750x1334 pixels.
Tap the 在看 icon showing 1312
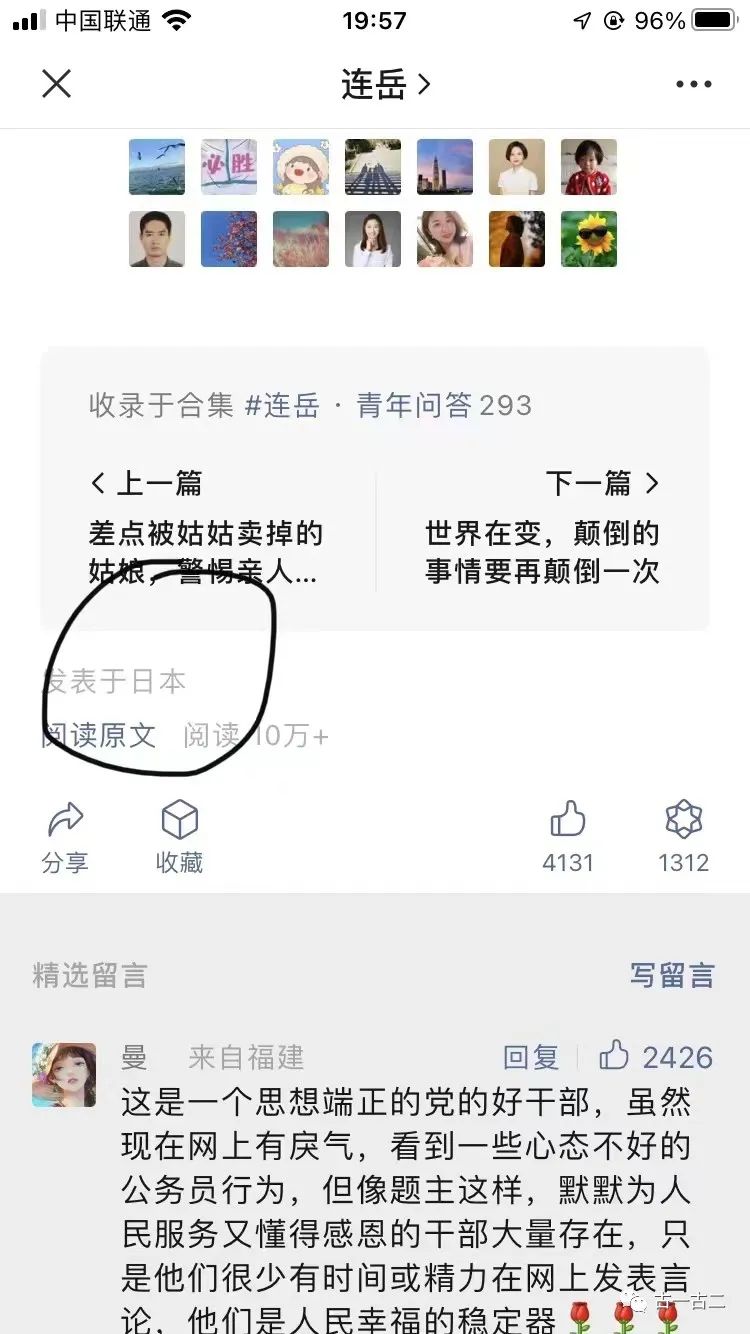[684, 836]
